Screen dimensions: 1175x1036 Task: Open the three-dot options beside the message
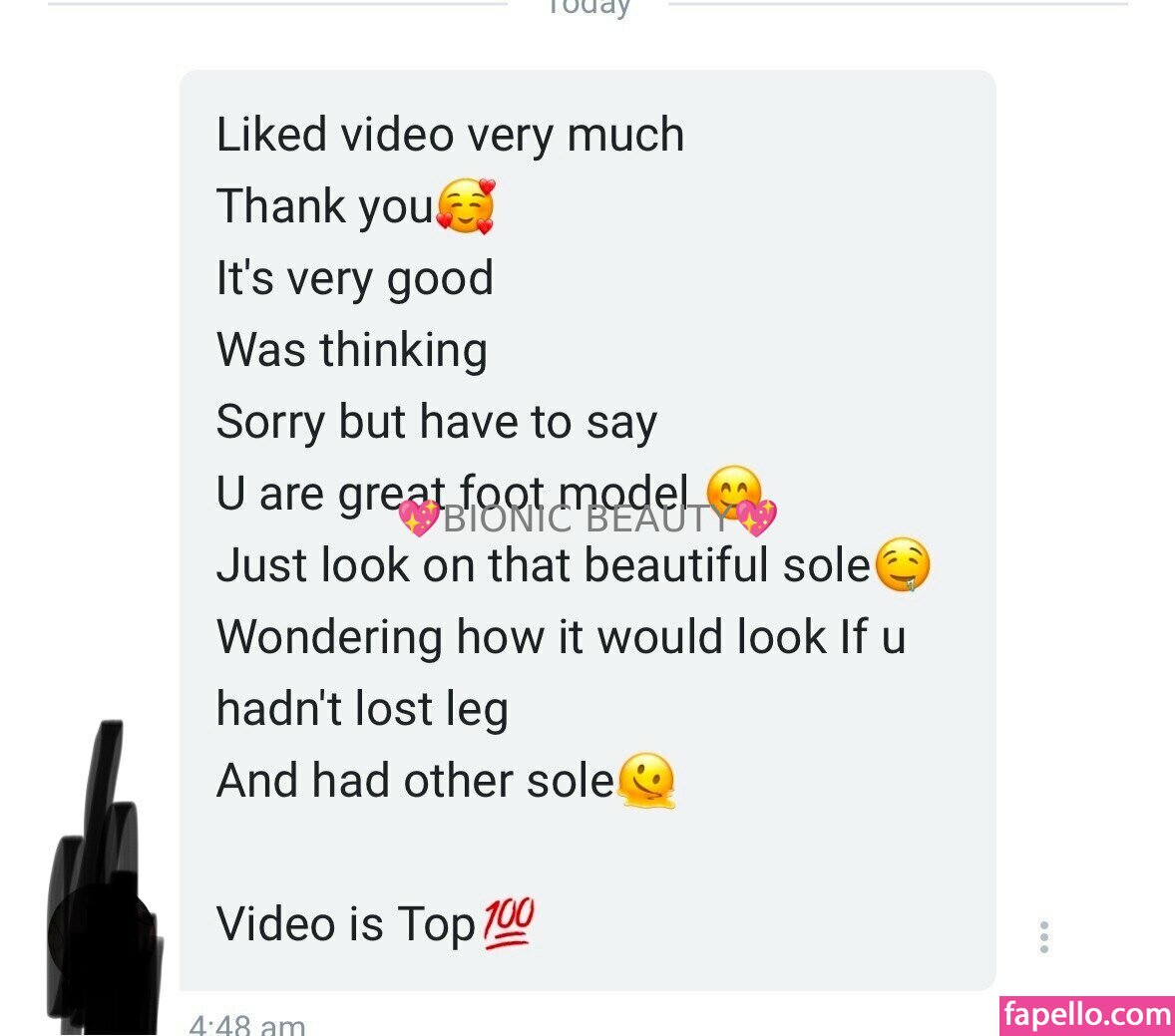[1043, 937]
